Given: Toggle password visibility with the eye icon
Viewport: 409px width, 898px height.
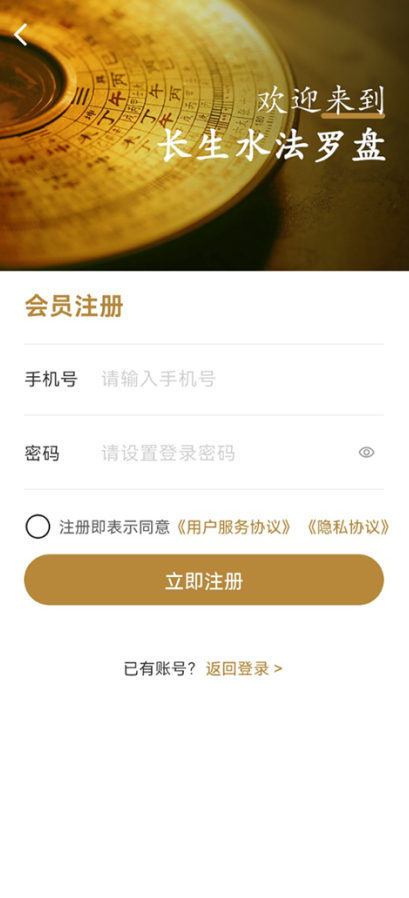Looking at the screenshot, I should [367, 452].
